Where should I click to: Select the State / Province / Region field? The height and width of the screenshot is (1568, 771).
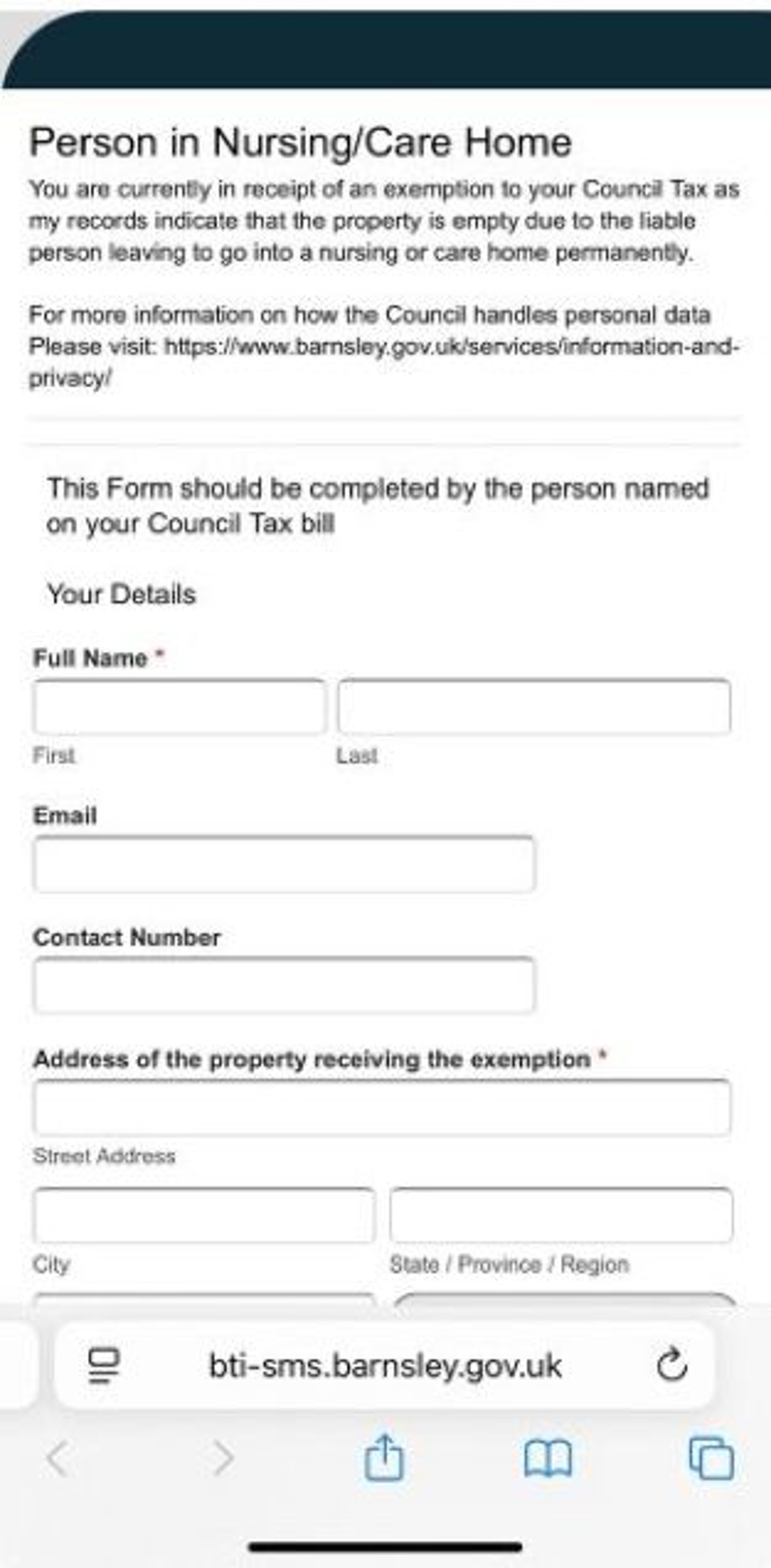point(561,1216)
